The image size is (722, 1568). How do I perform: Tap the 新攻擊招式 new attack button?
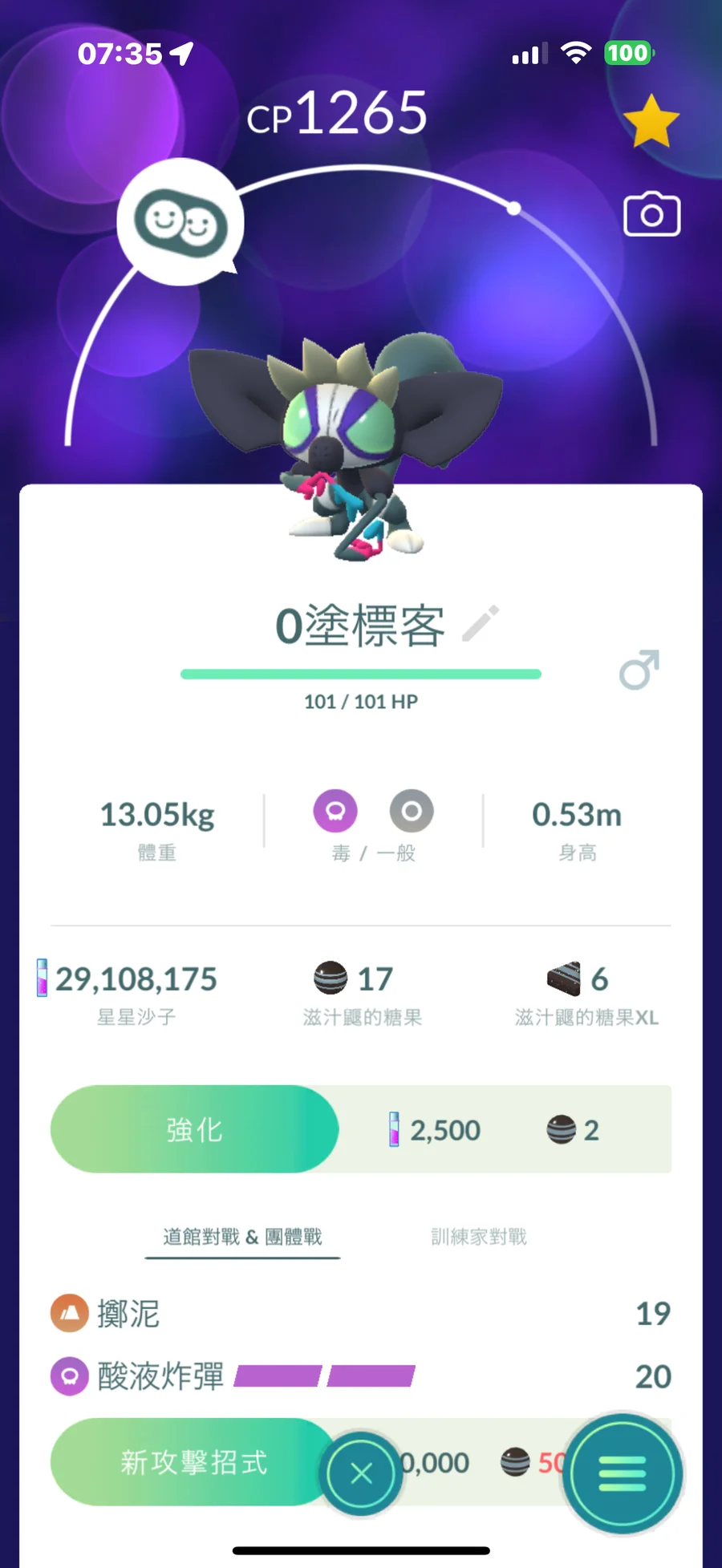[x=193, y=1462]
